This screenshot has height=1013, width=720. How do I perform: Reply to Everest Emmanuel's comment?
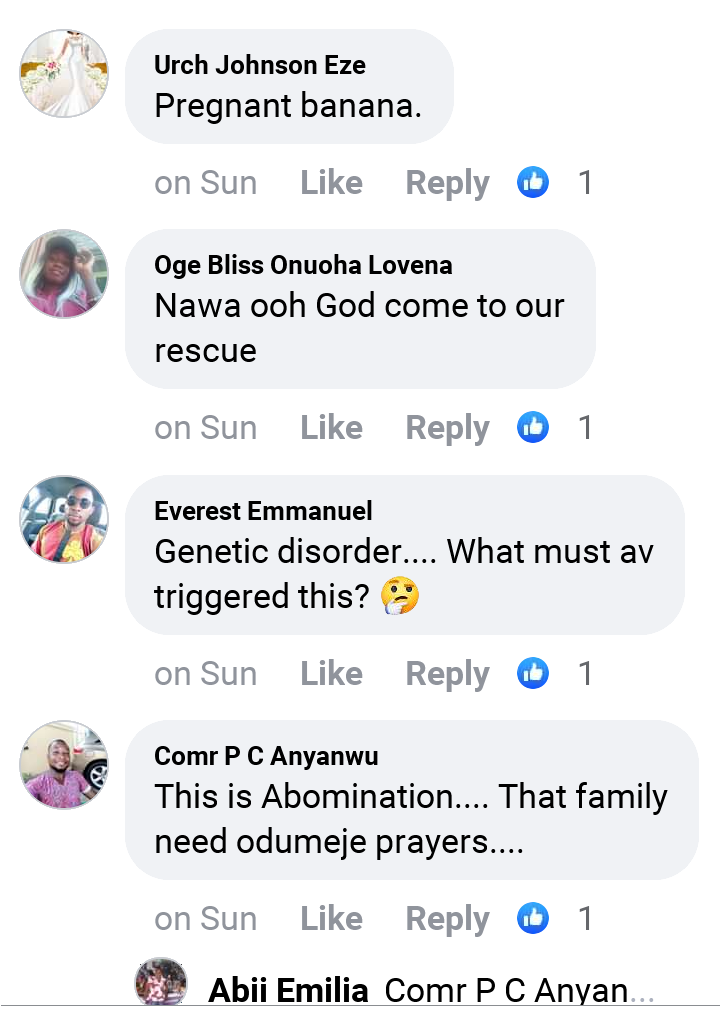pyautogui.click(x=447, y=674)
